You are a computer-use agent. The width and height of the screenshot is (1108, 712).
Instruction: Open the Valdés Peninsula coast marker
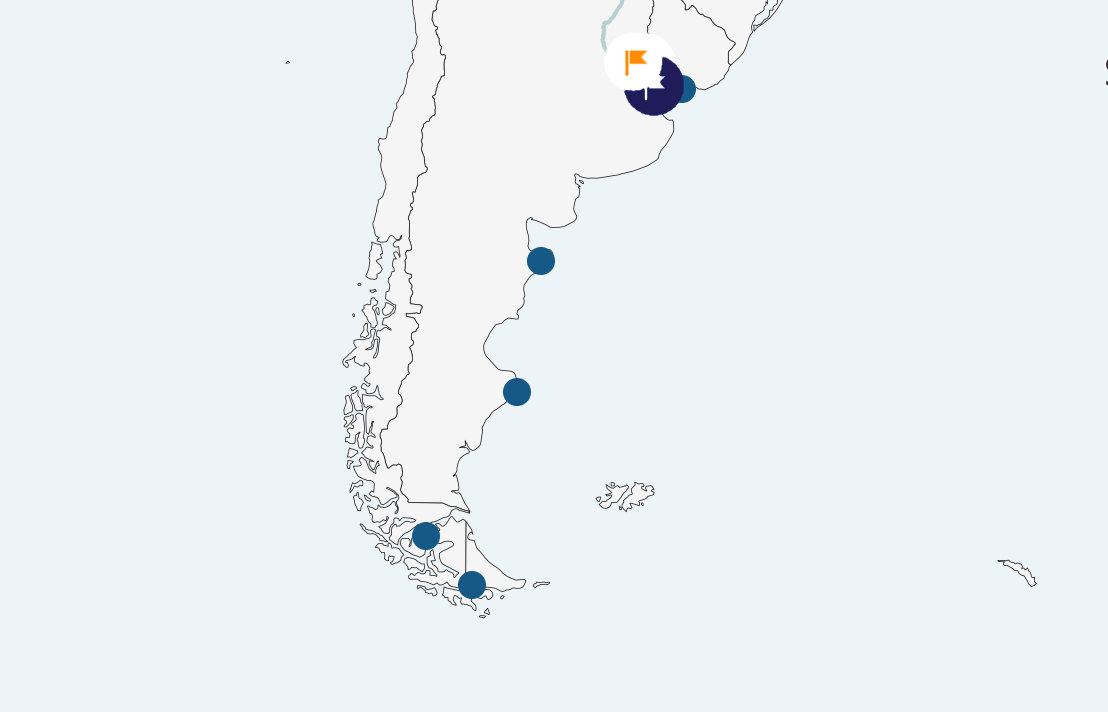pyautogui.click(x=541, y=261)
